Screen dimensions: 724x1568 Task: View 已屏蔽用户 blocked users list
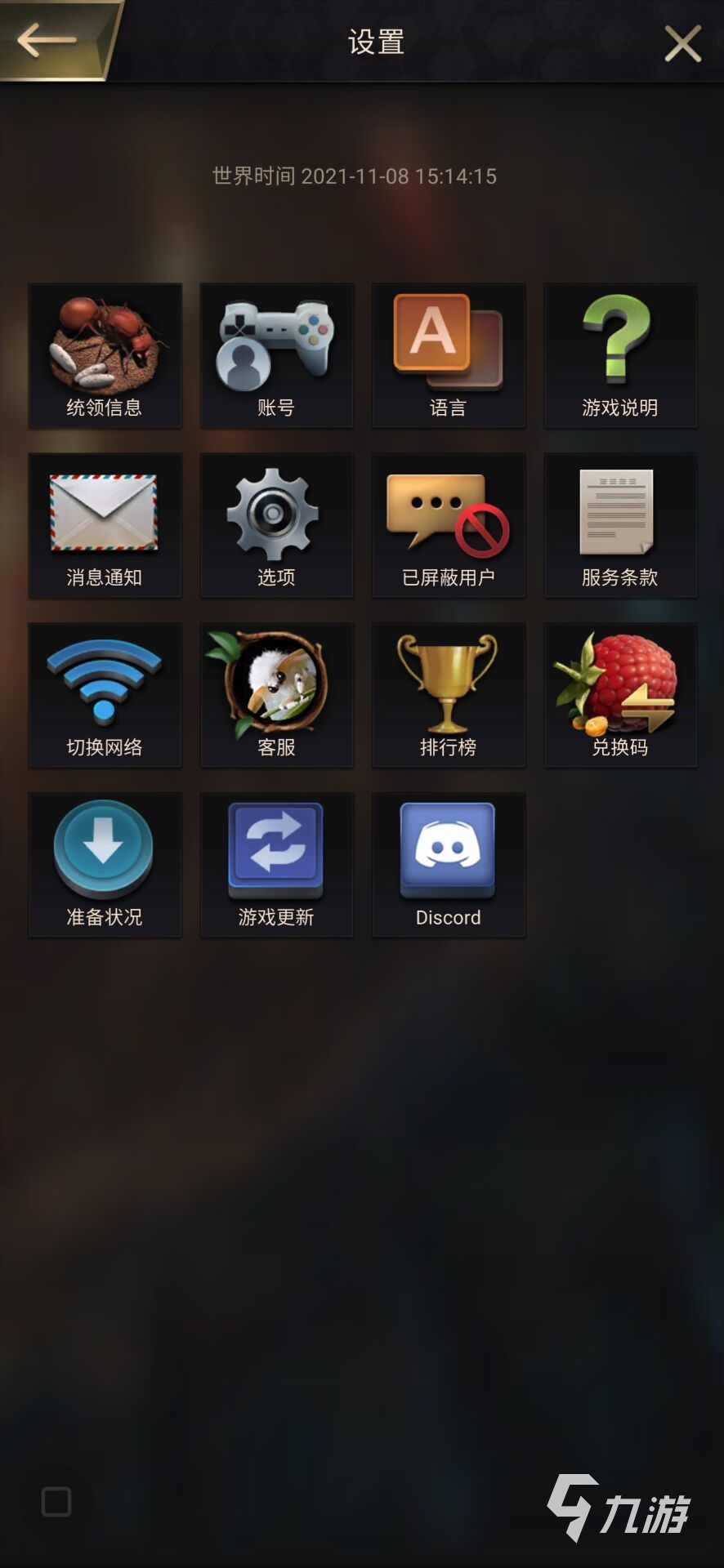(448, 525)
